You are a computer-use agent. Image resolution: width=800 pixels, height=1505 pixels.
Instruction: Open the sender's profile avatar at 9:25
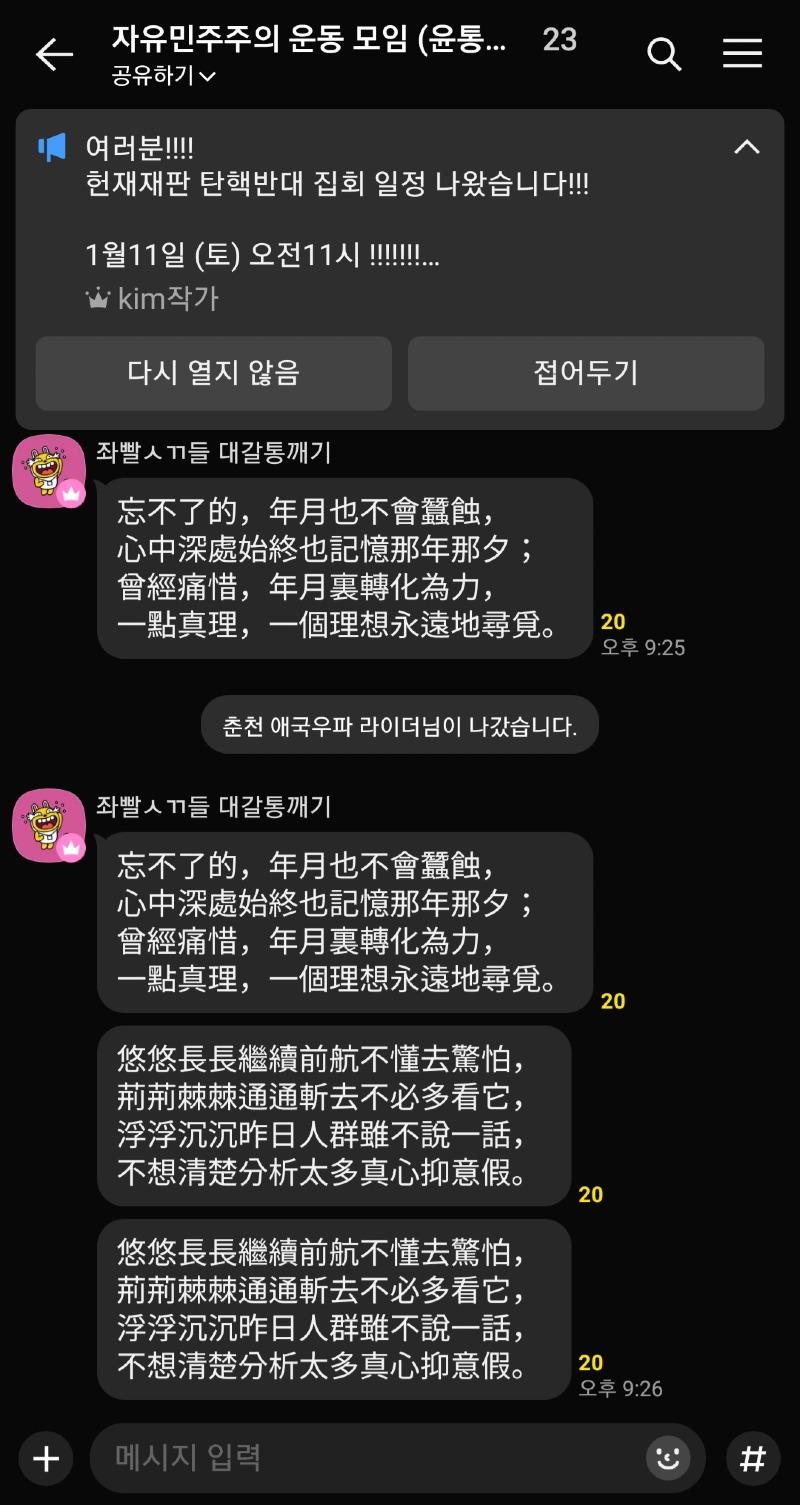click(48, 471)
